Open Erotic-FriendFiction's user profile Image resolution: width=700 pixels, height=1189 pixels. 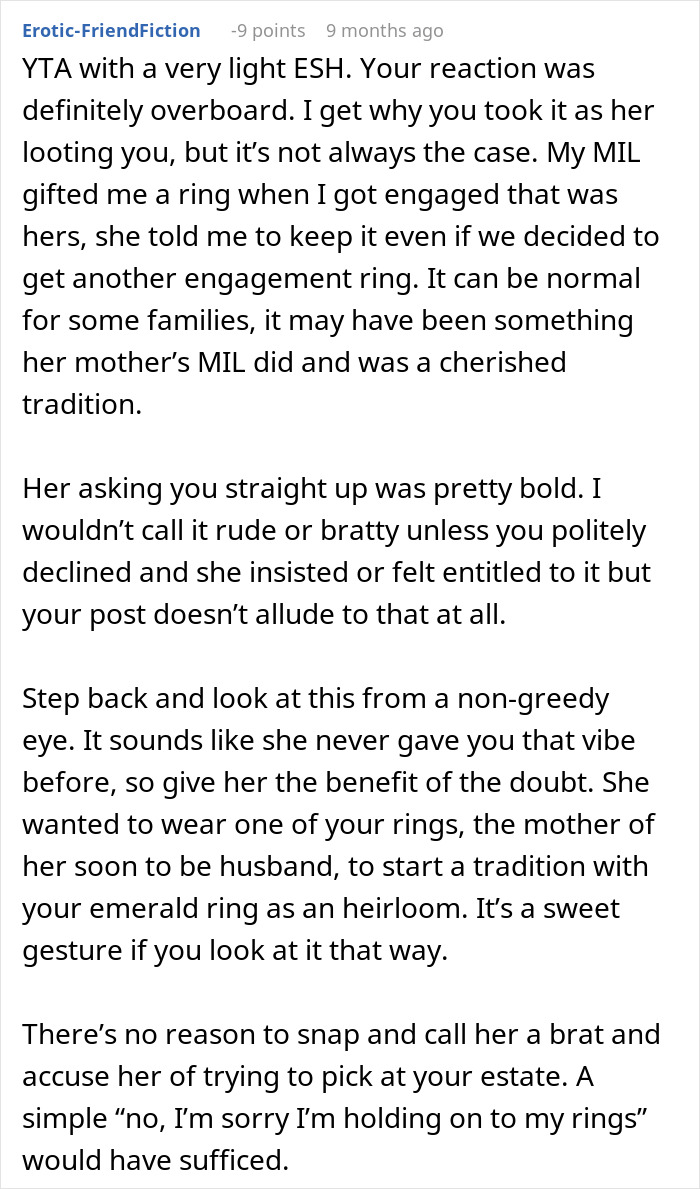(x=111, y=31)
